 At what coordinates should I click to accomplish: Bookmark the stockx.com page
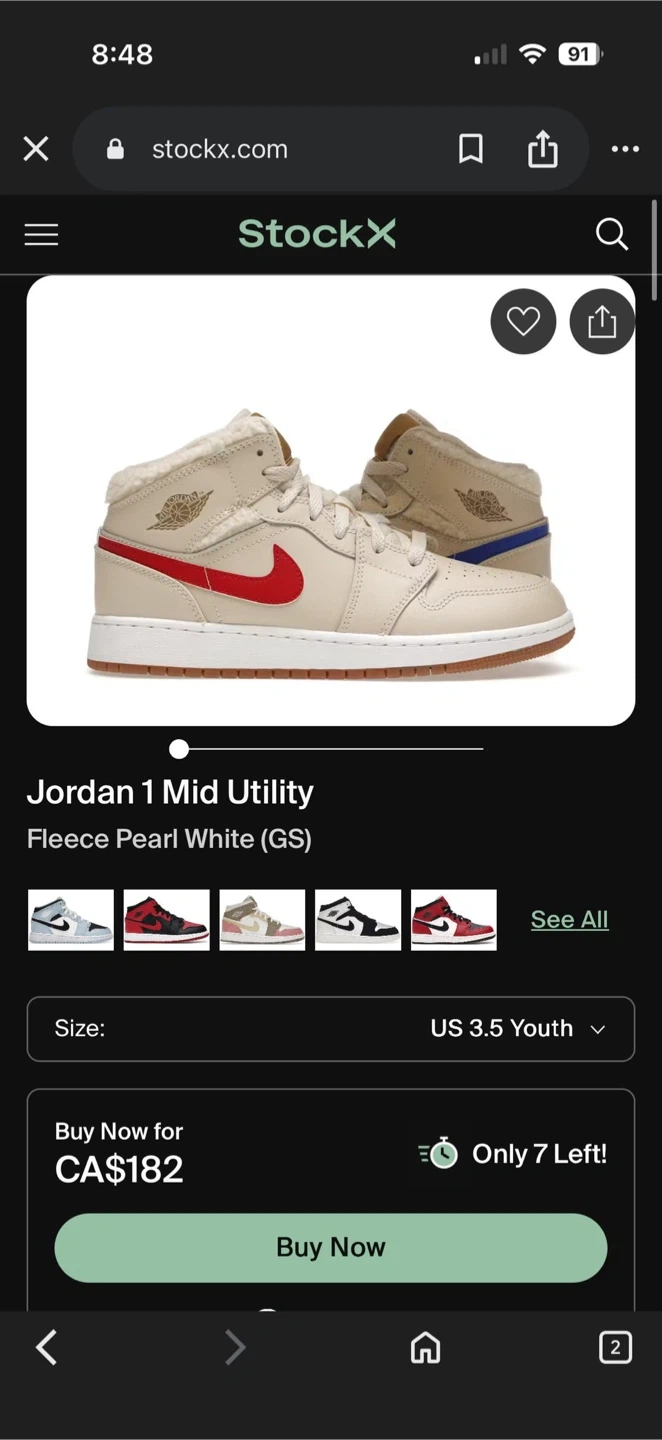tap(470, 149)
